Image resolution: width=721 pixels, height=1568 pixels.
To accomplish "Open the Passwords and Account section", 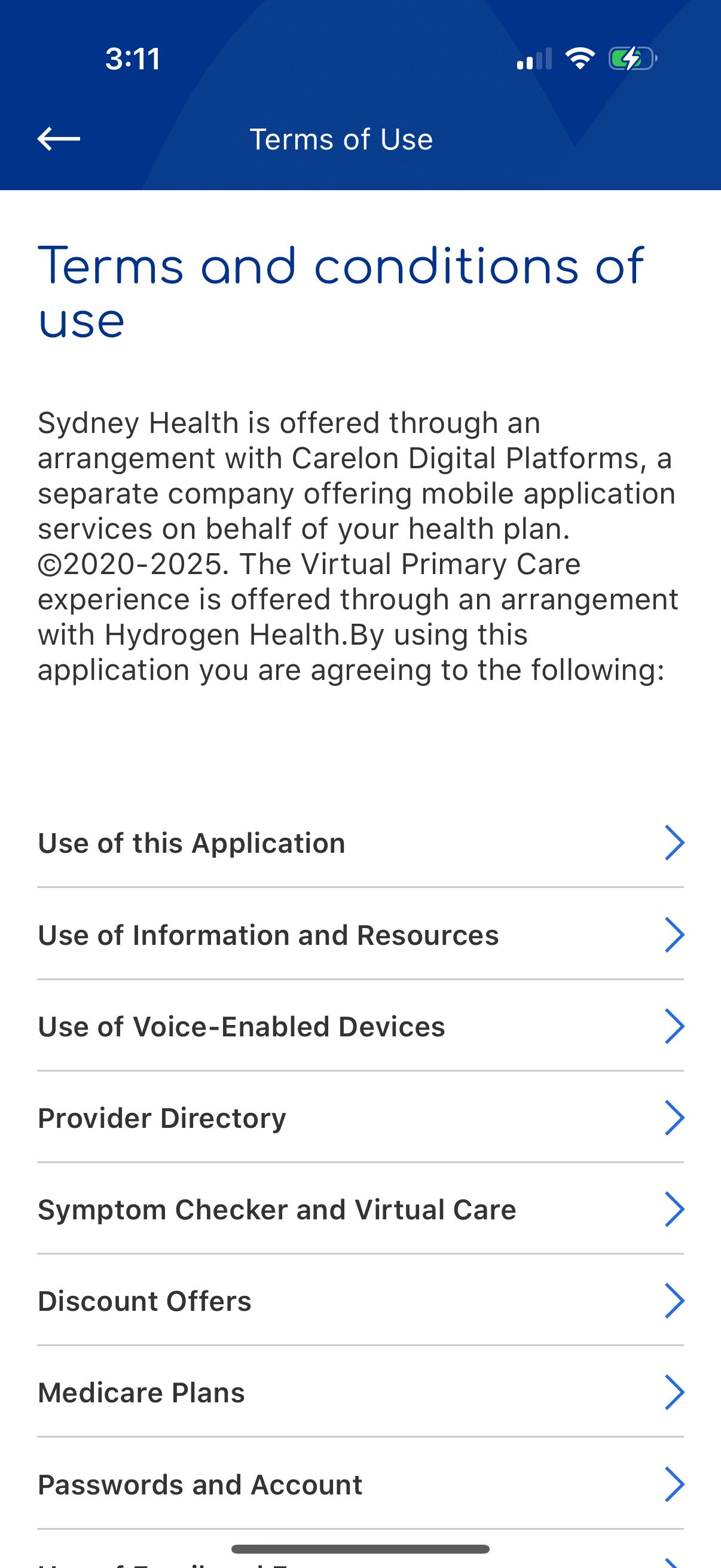I will point(360,1484).
